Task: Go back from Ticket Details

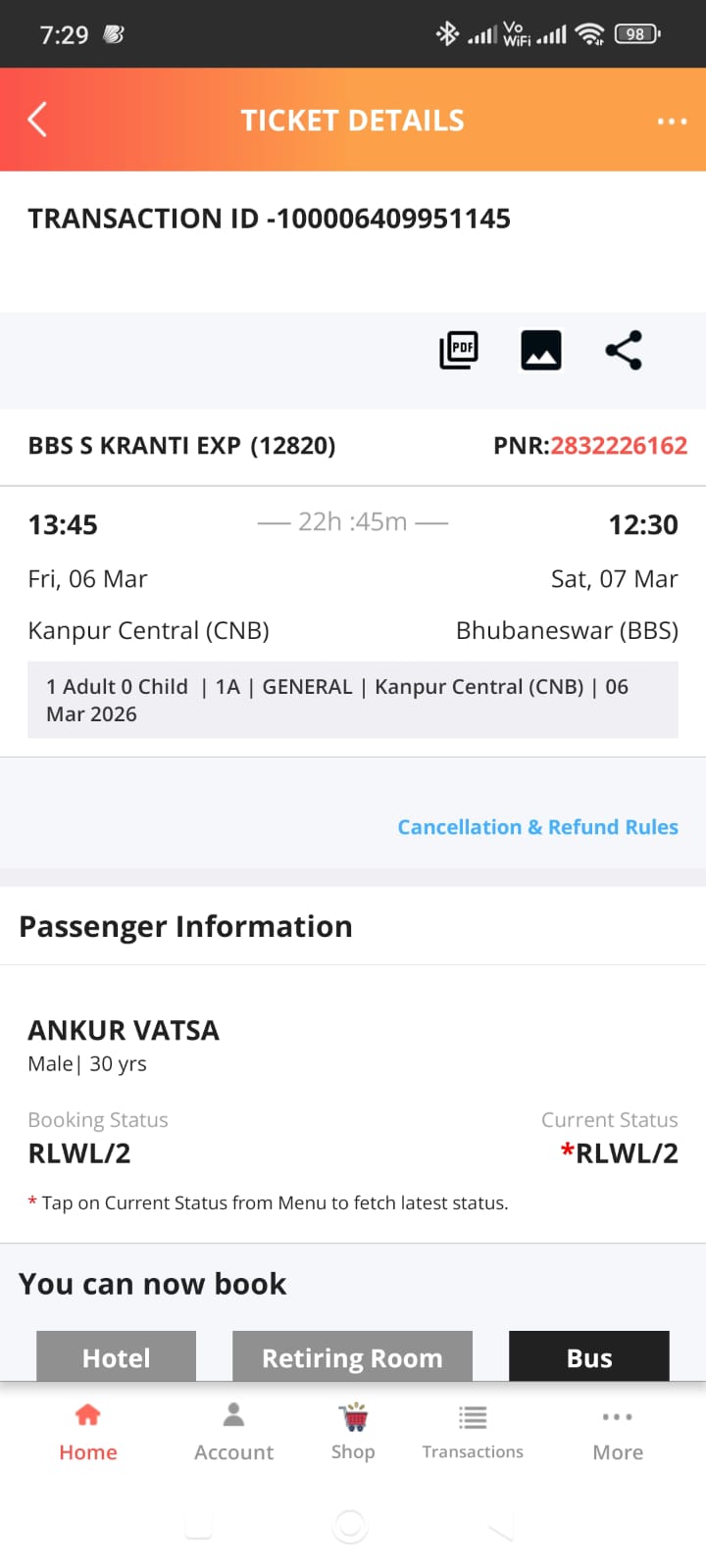Action: (37, 120)
